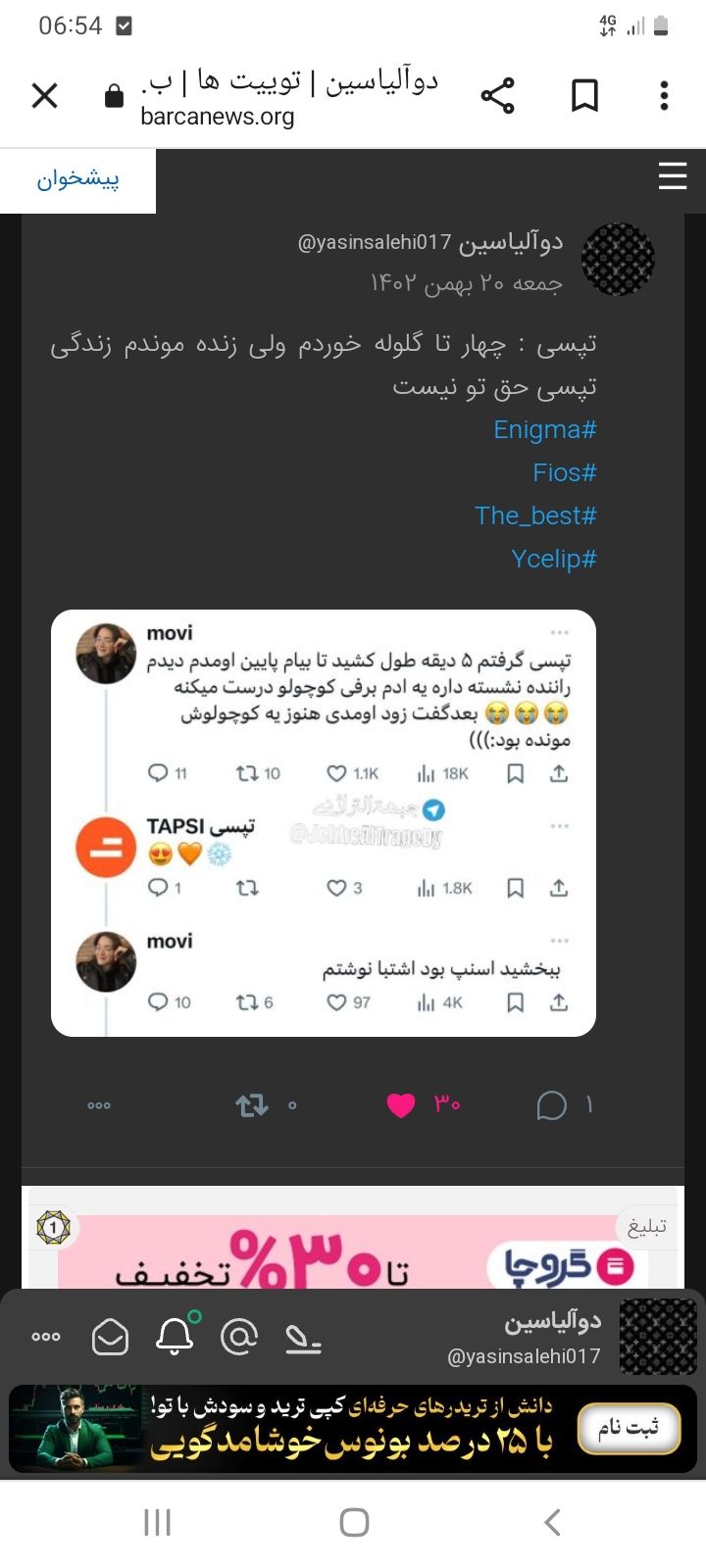Bookmark this page in the browser

pyautogui.click(x=584, y=96)
